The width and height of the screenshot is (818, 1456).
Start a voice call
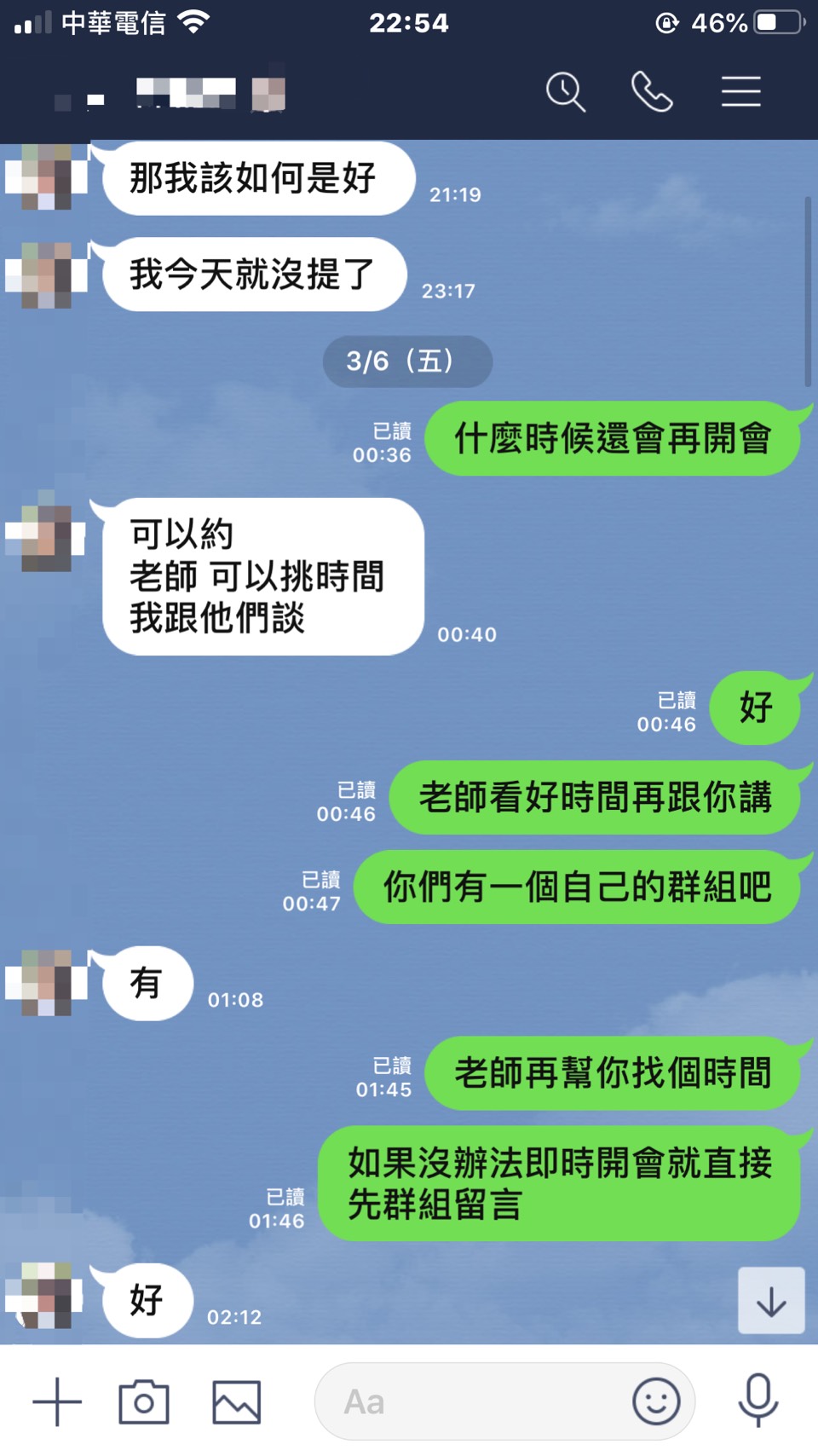652,92
